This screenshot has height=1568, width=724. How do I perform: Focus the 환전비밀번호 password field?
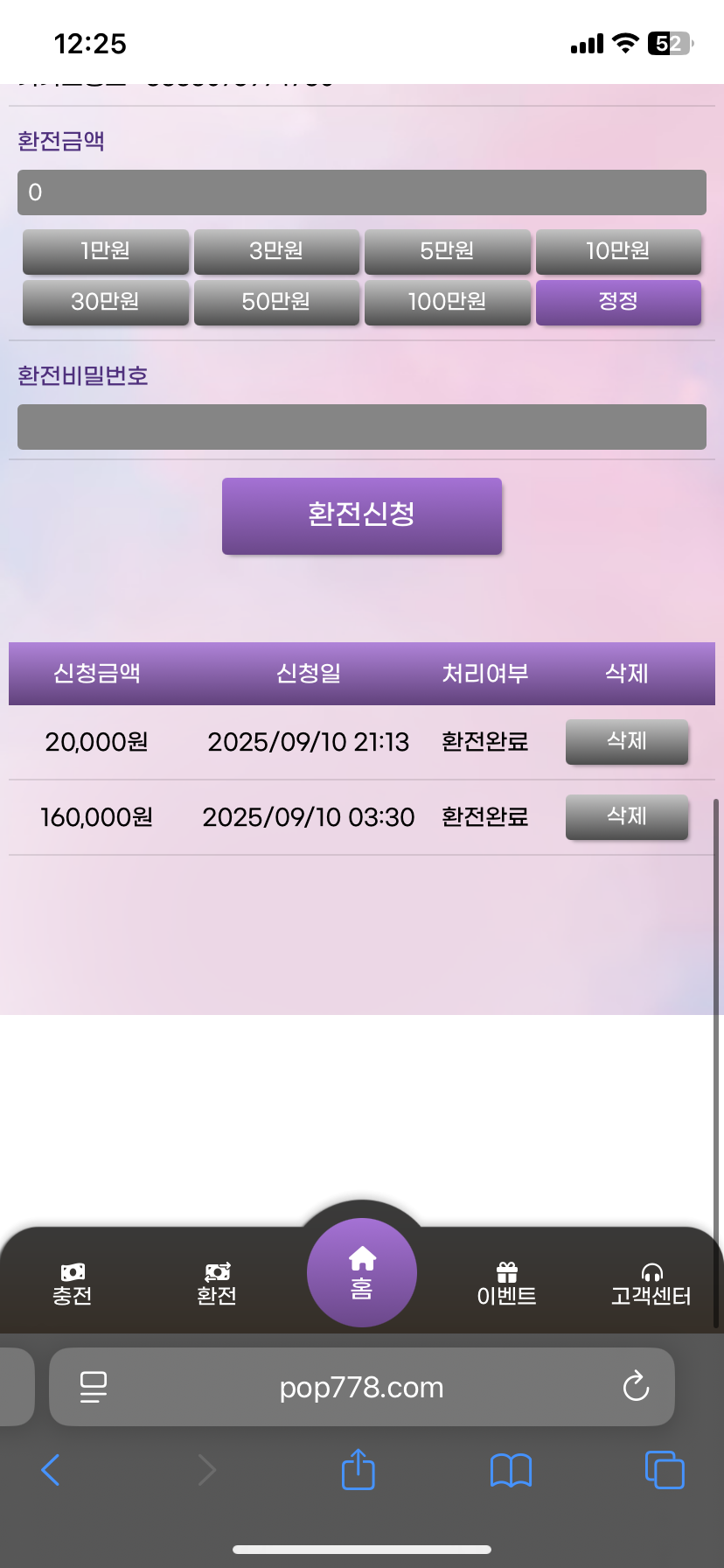(x=362, y=427)
